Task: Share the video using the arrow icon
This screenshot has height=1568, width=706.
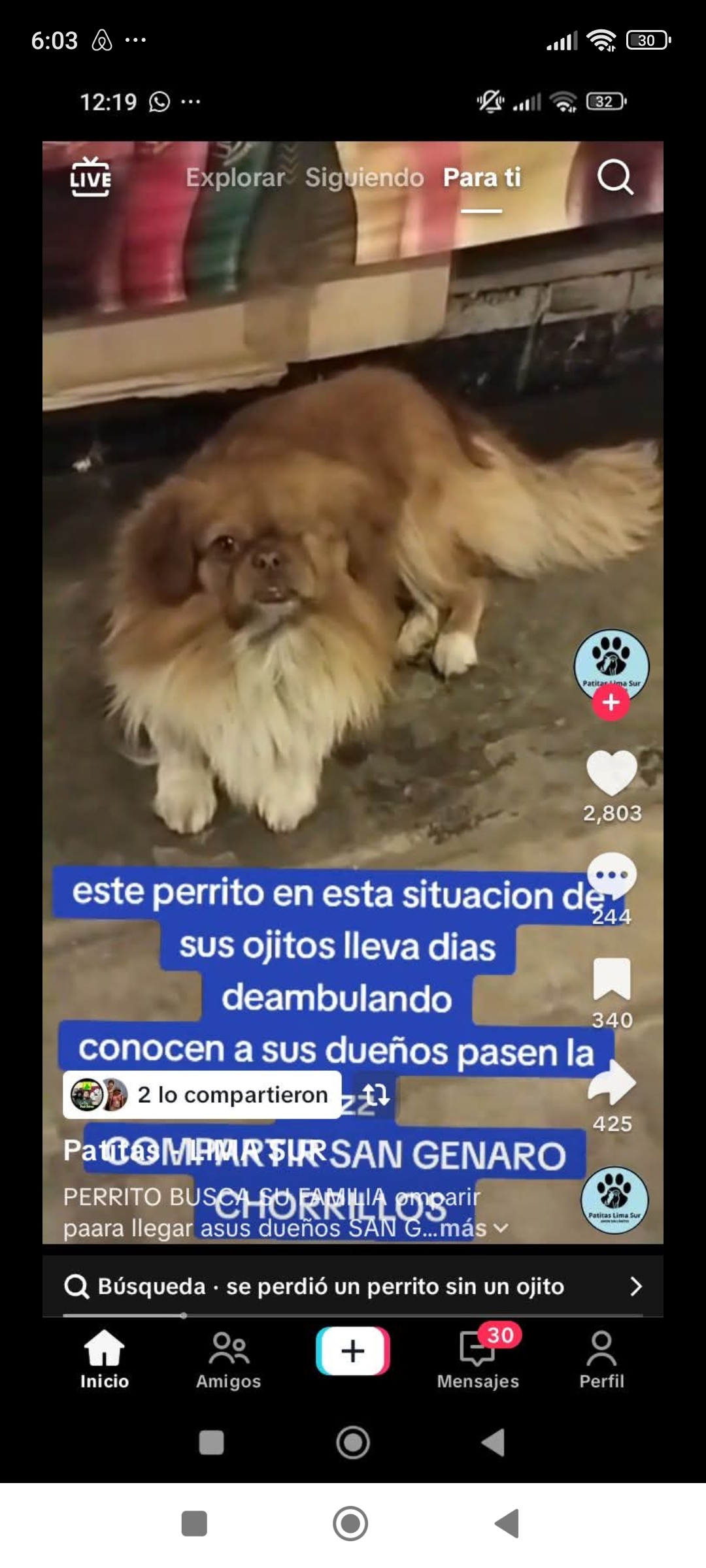Action: 612,1083
